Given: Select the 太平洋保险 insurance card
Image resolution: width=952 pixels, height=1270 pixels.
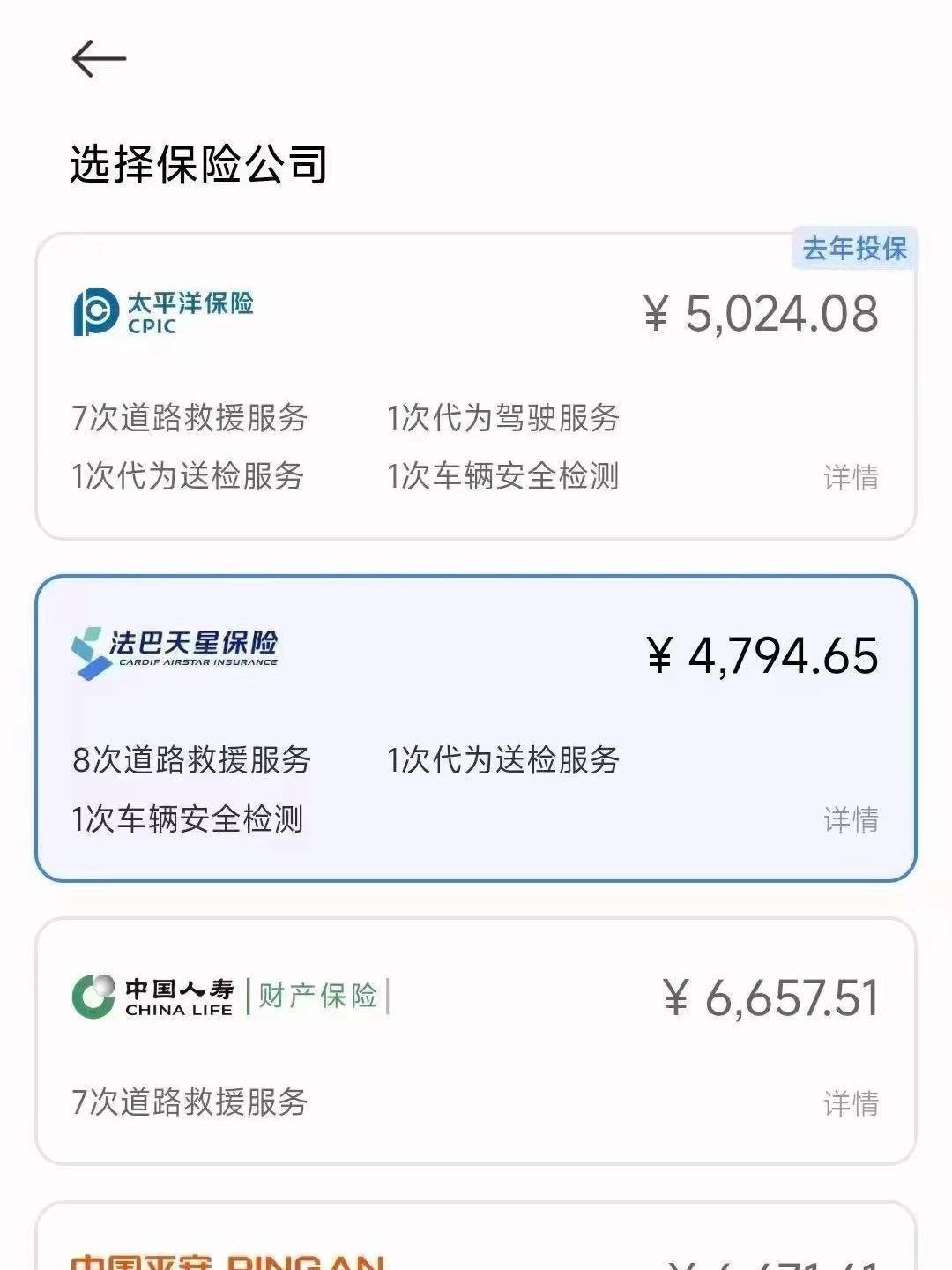Looking at the screenshot, I should (476, 379).
